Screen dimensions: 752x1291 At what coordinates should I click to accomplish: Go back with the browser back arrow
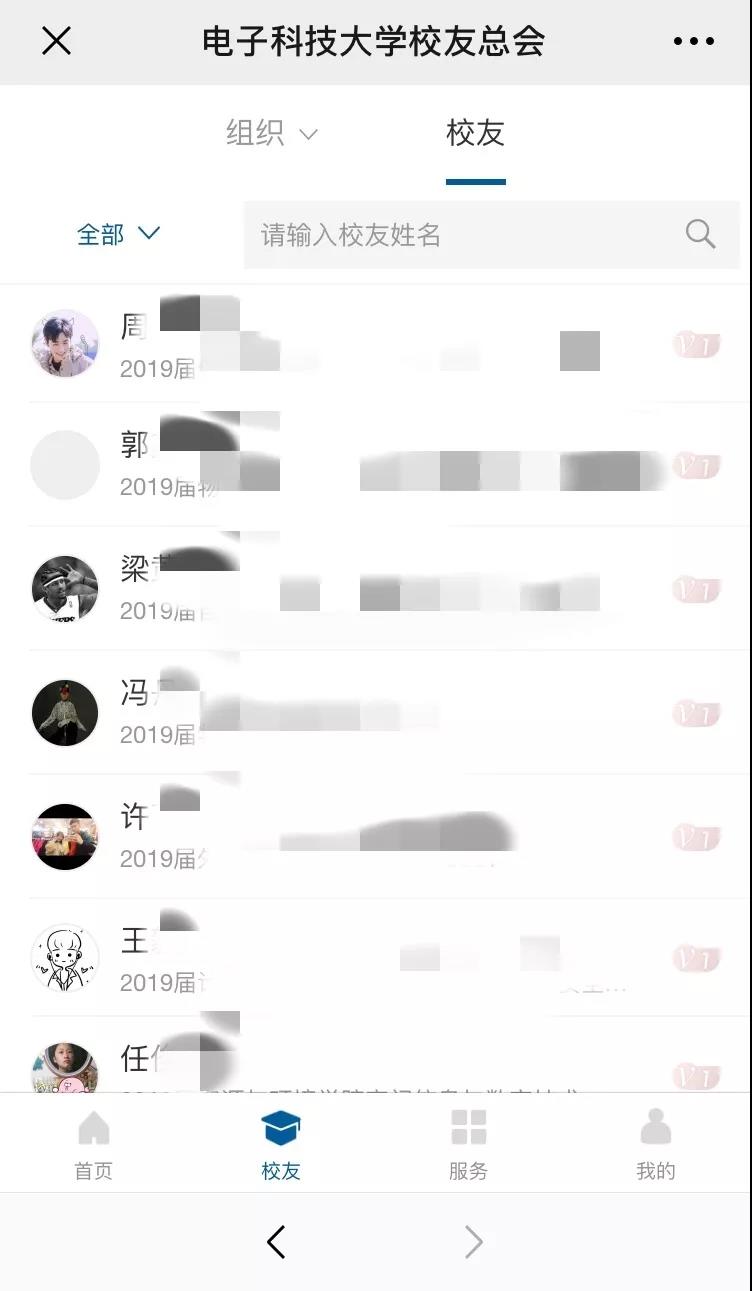[277, 1242]
